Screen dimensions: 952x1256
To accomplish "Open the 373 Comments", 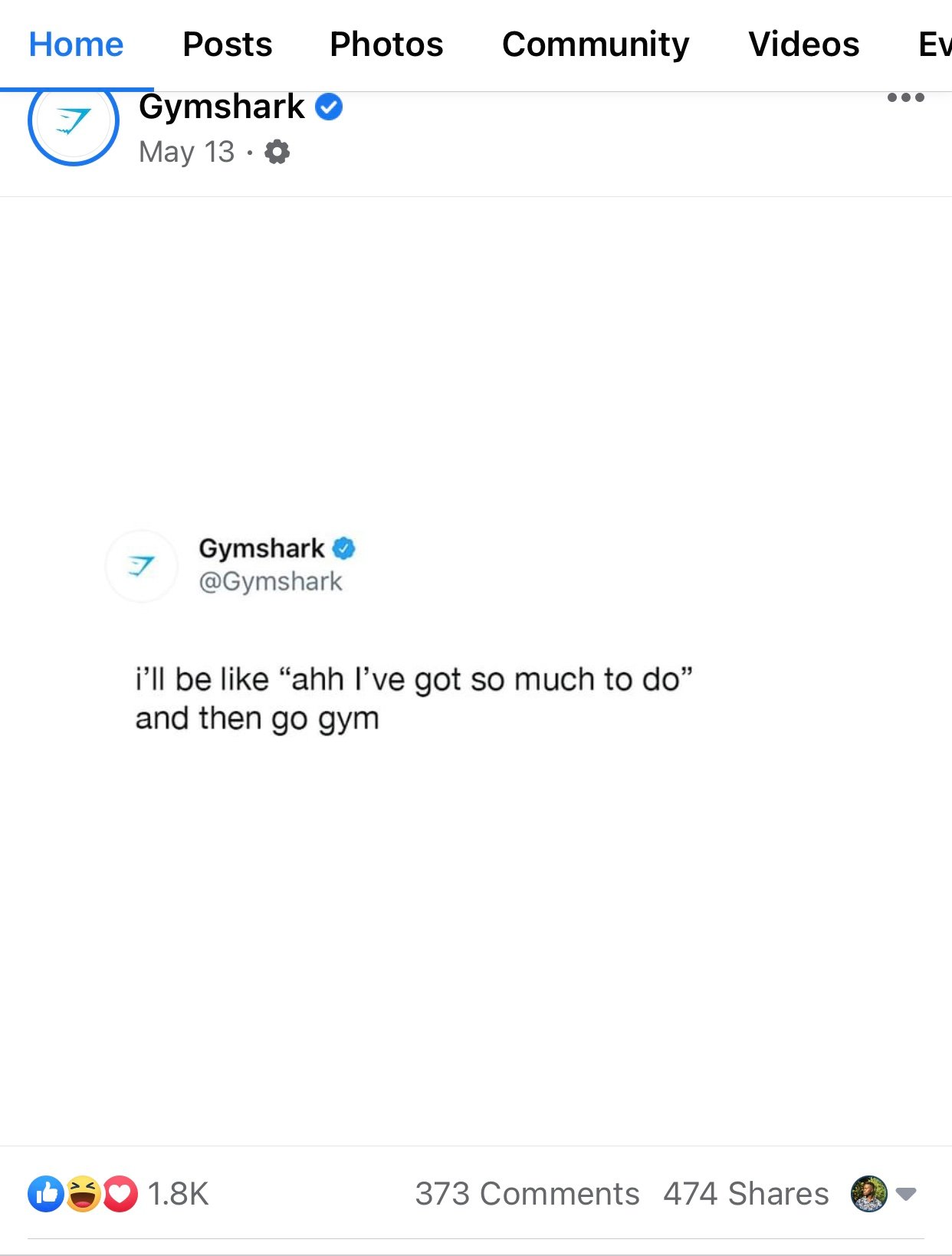I will click(527, 1194).
